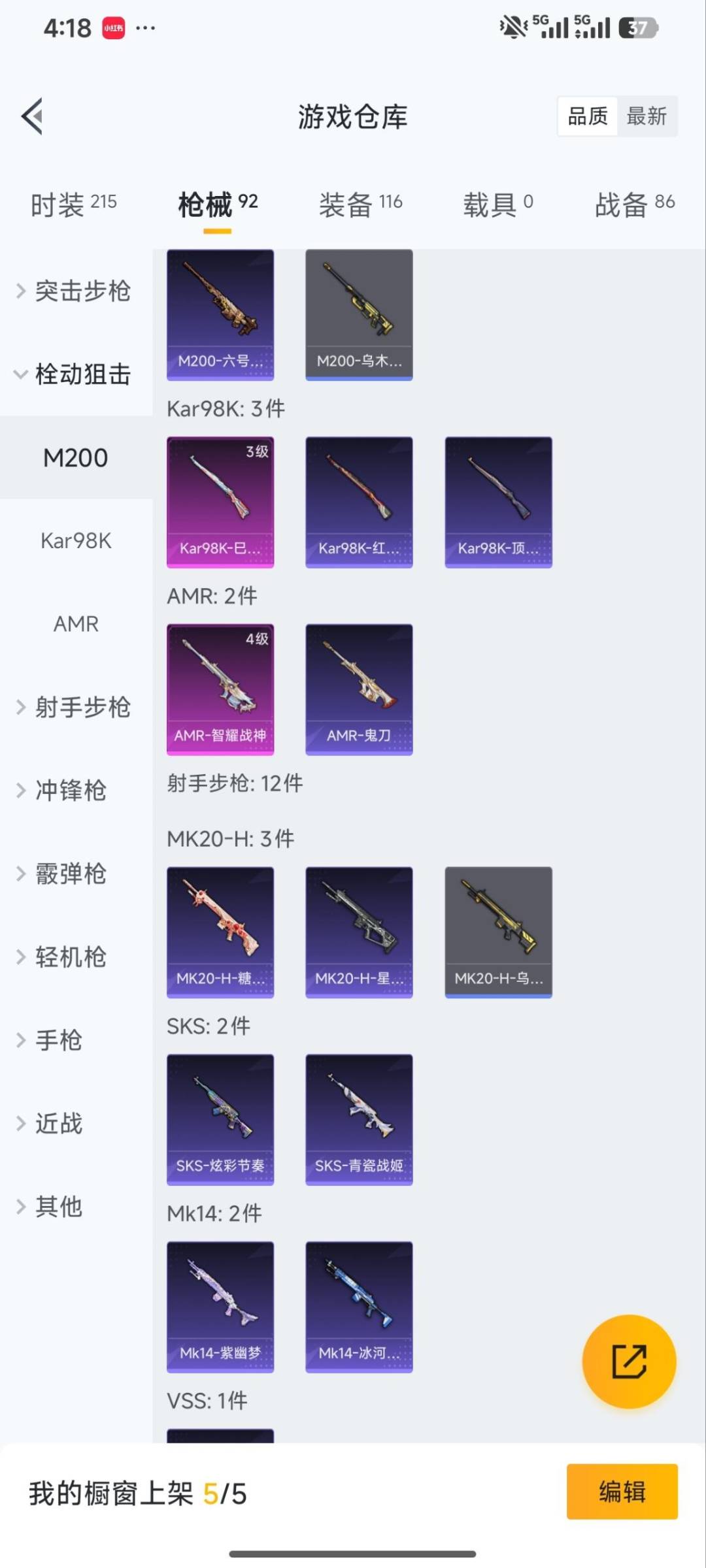Tap the ellipsis more-options icon
Screen dimensions: 706x1568
145,27
